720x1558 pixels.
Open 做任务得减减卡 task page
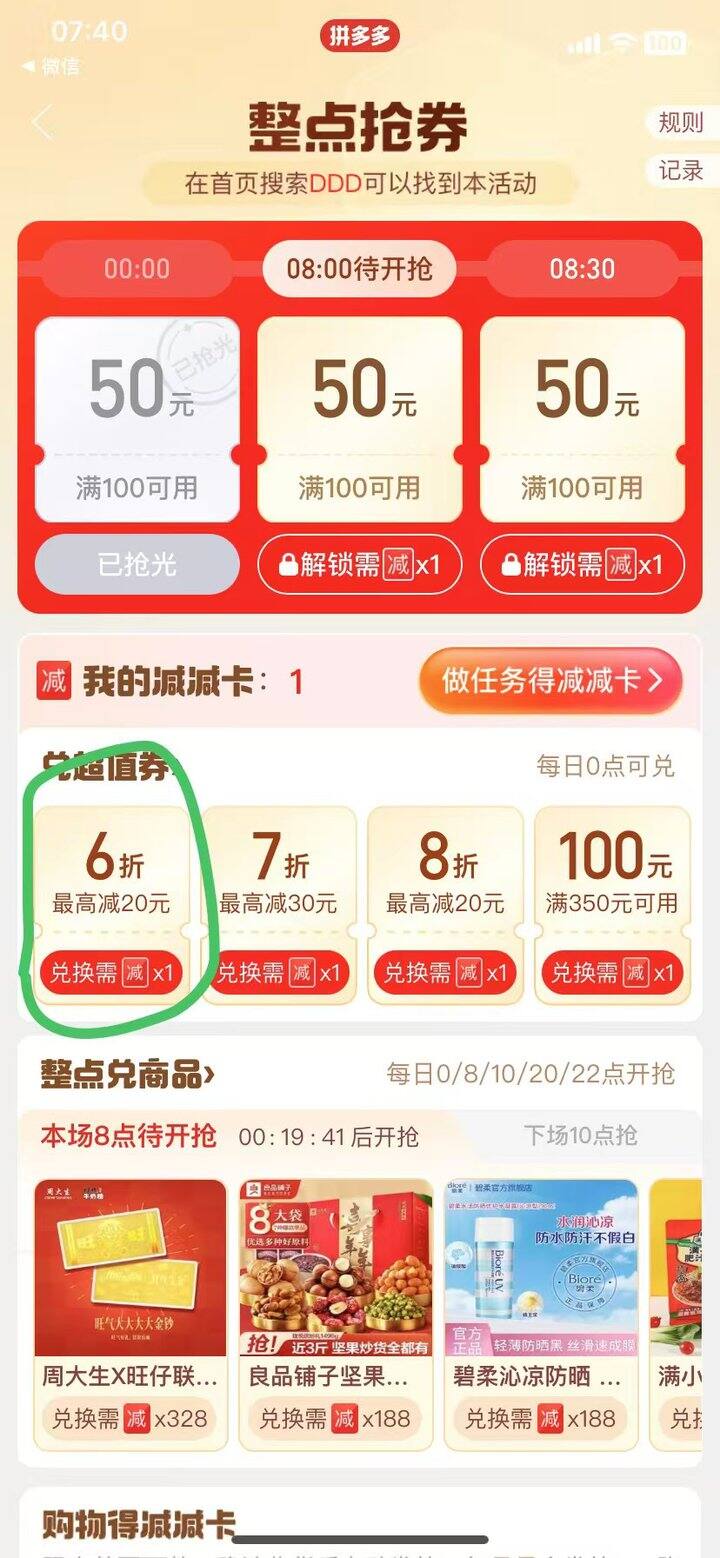[x=551, y=681]
